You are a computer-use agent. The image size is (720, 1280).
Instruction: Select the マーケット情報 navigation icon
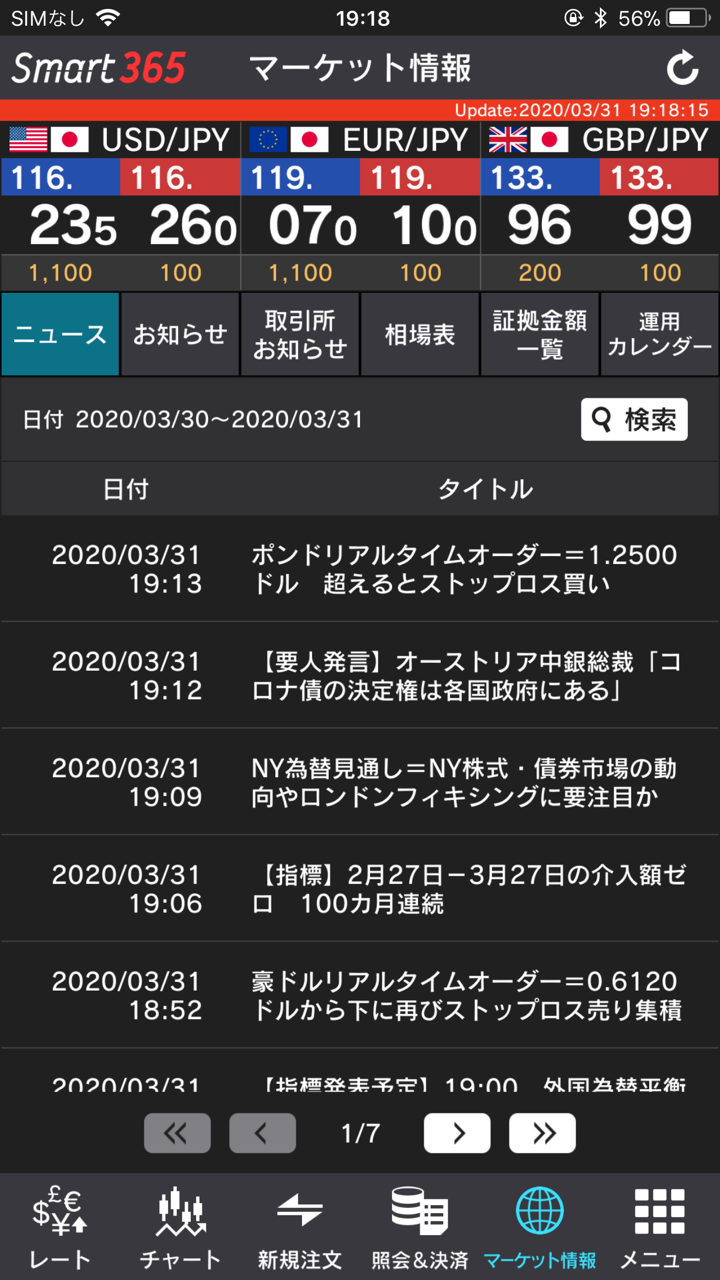click(x=540, y=1225)
